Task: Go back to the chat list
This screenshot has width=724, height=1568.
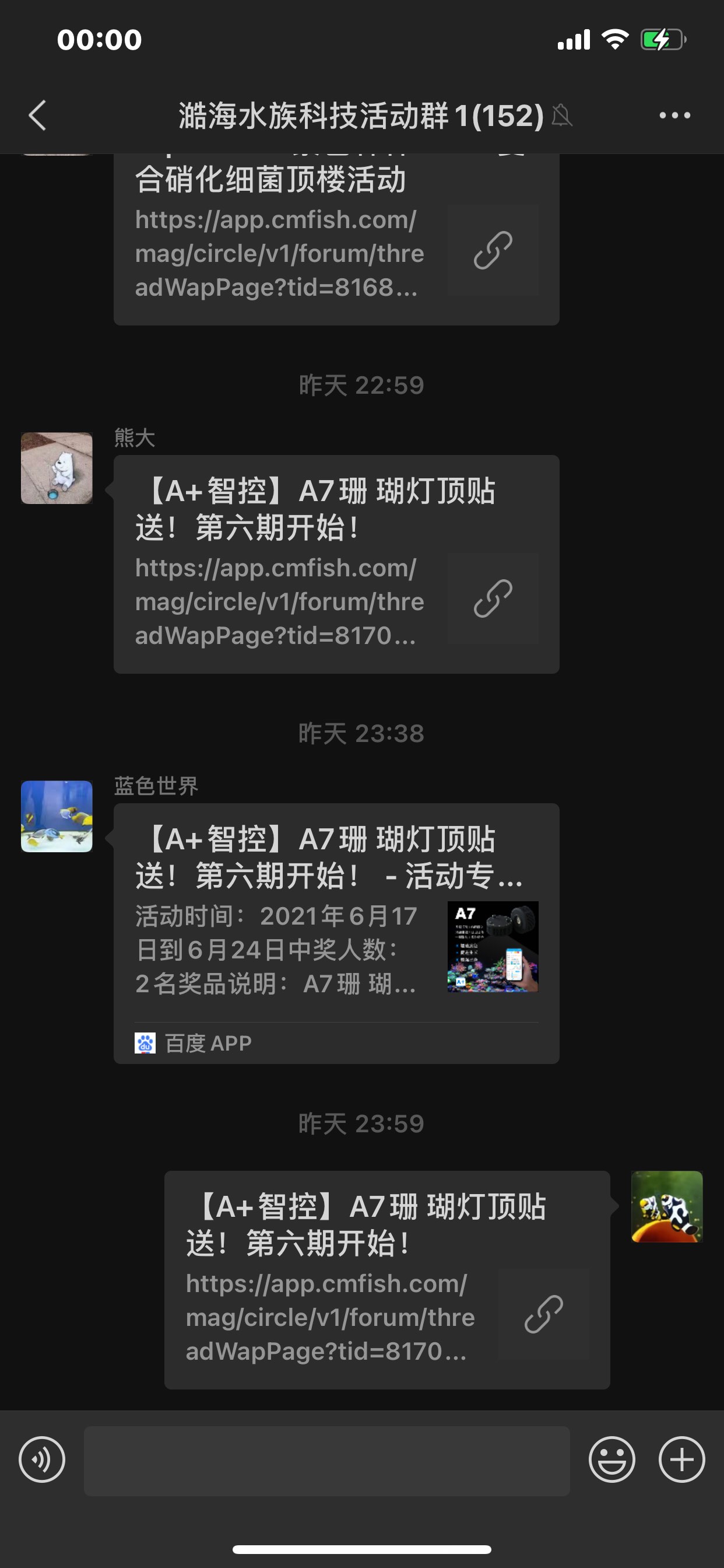Action: click(x=38, y=115)
